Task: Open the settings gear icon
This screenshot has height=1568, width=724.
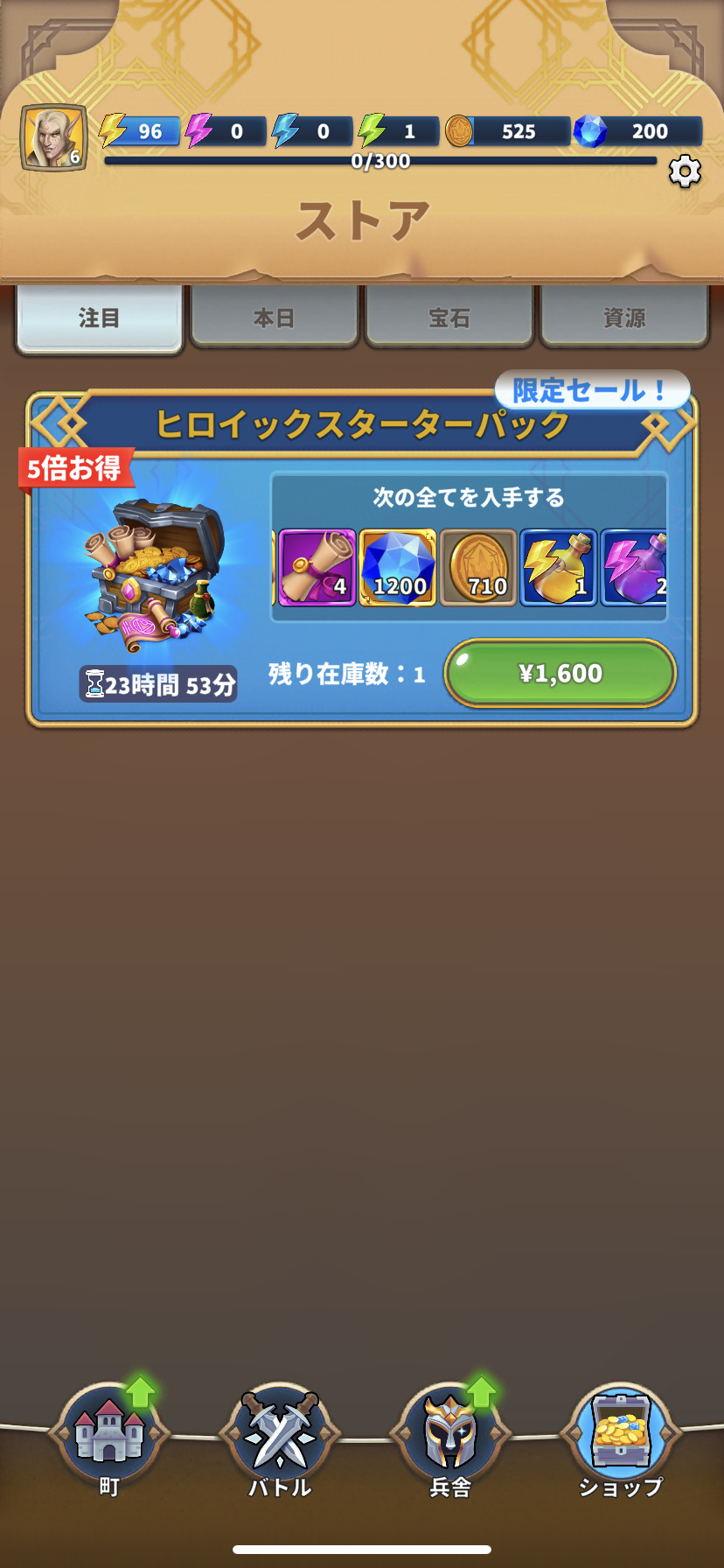Action: point(685,171)
